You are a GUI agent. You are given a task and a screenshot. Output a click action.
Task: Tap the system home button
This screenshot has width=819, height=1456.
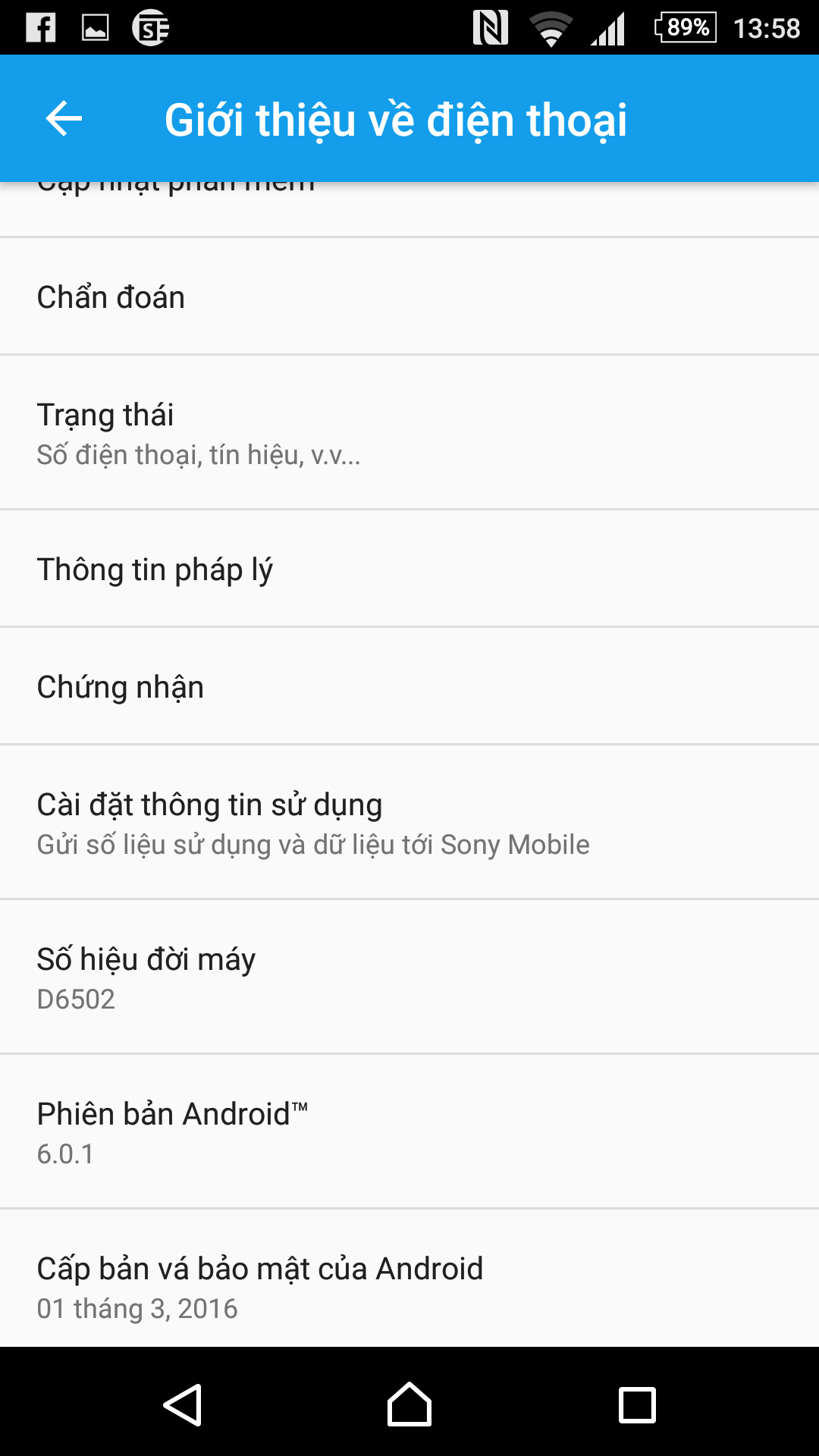[409, 1404]
